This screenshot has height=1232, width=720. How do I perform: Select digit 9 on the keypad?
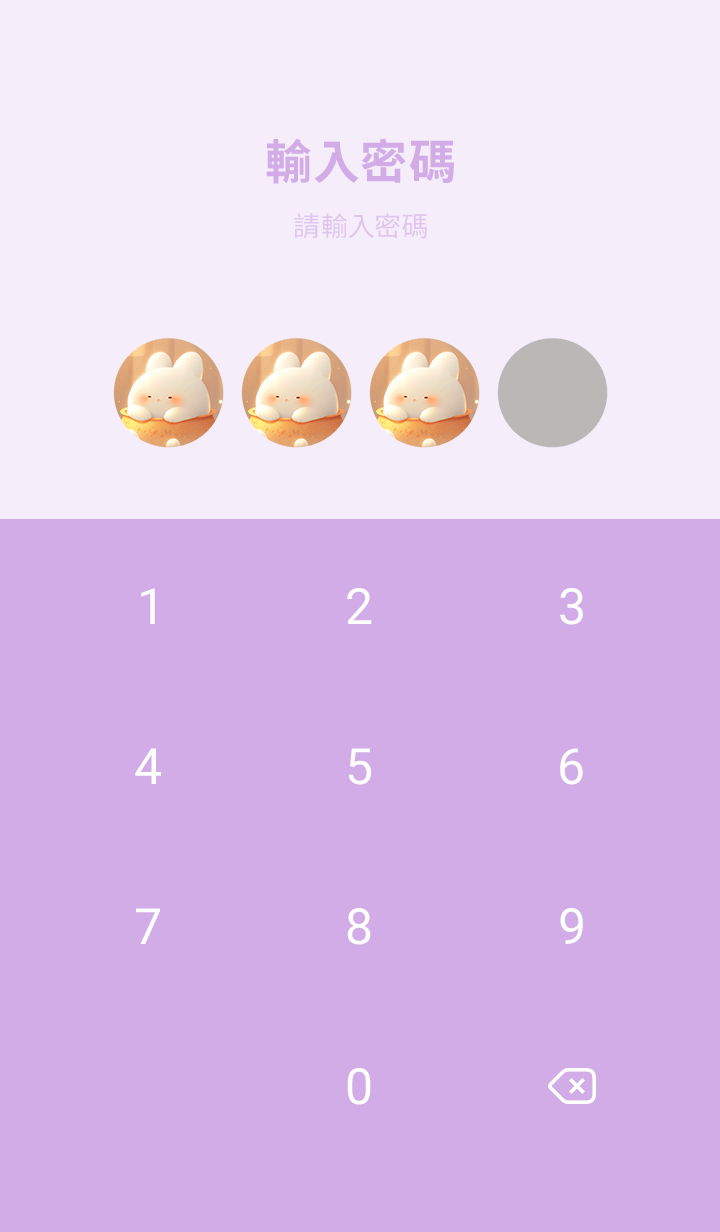click(571, 927)
